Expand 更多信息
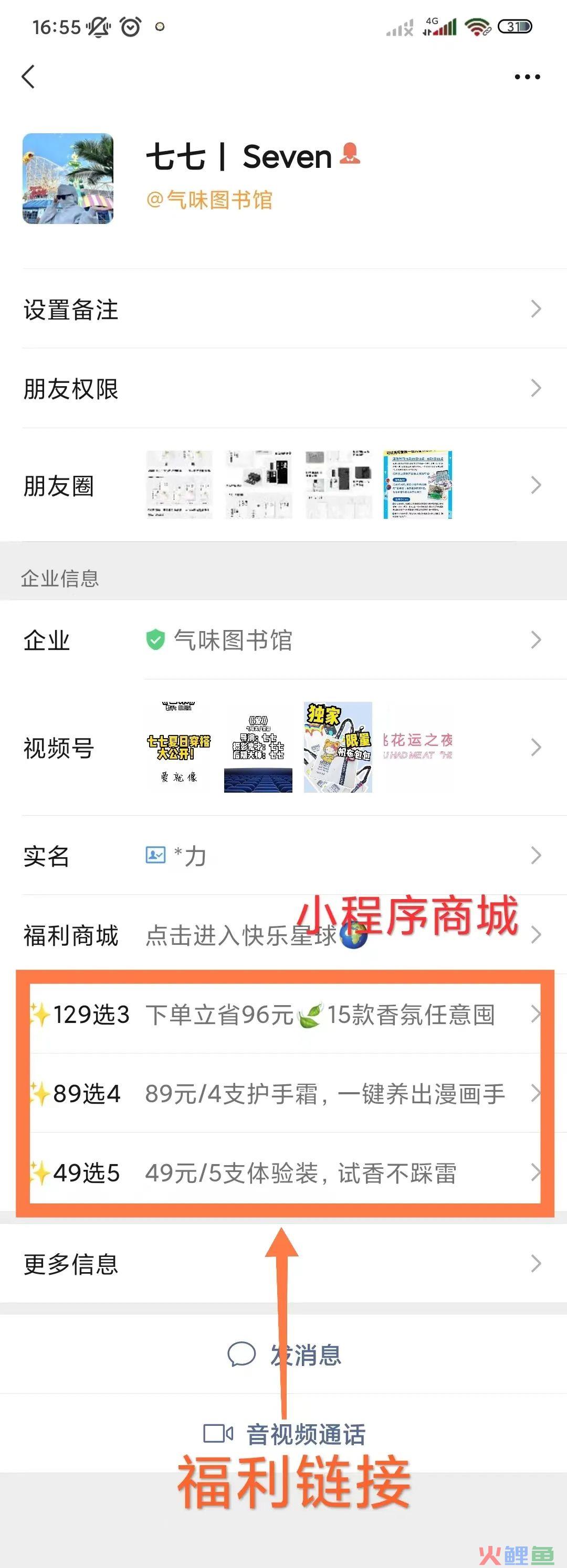The height and width of the screenshot is (1568, 567). tap(283, 1264)
